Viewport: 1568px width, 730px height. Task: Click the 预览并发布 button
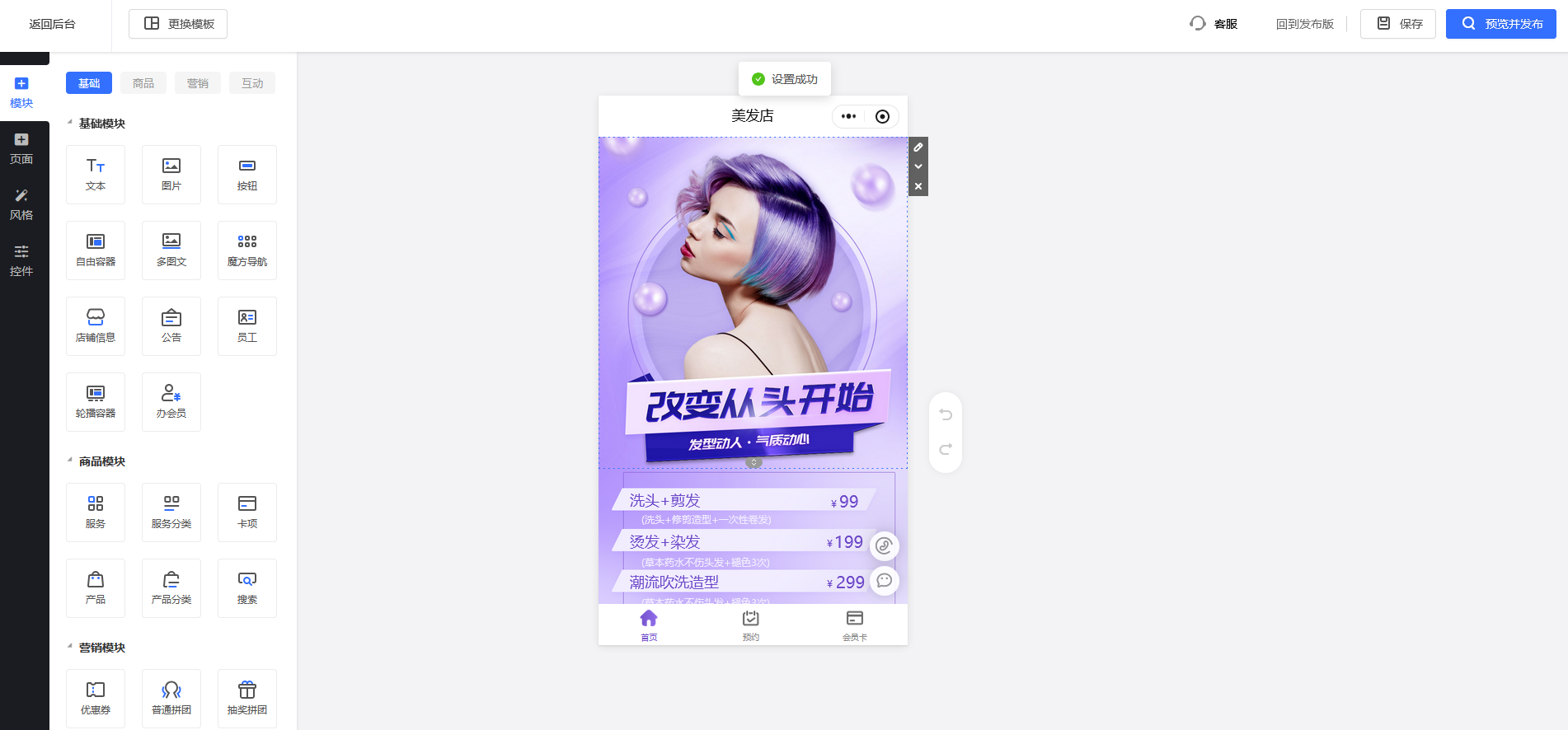click(1500, 24)
